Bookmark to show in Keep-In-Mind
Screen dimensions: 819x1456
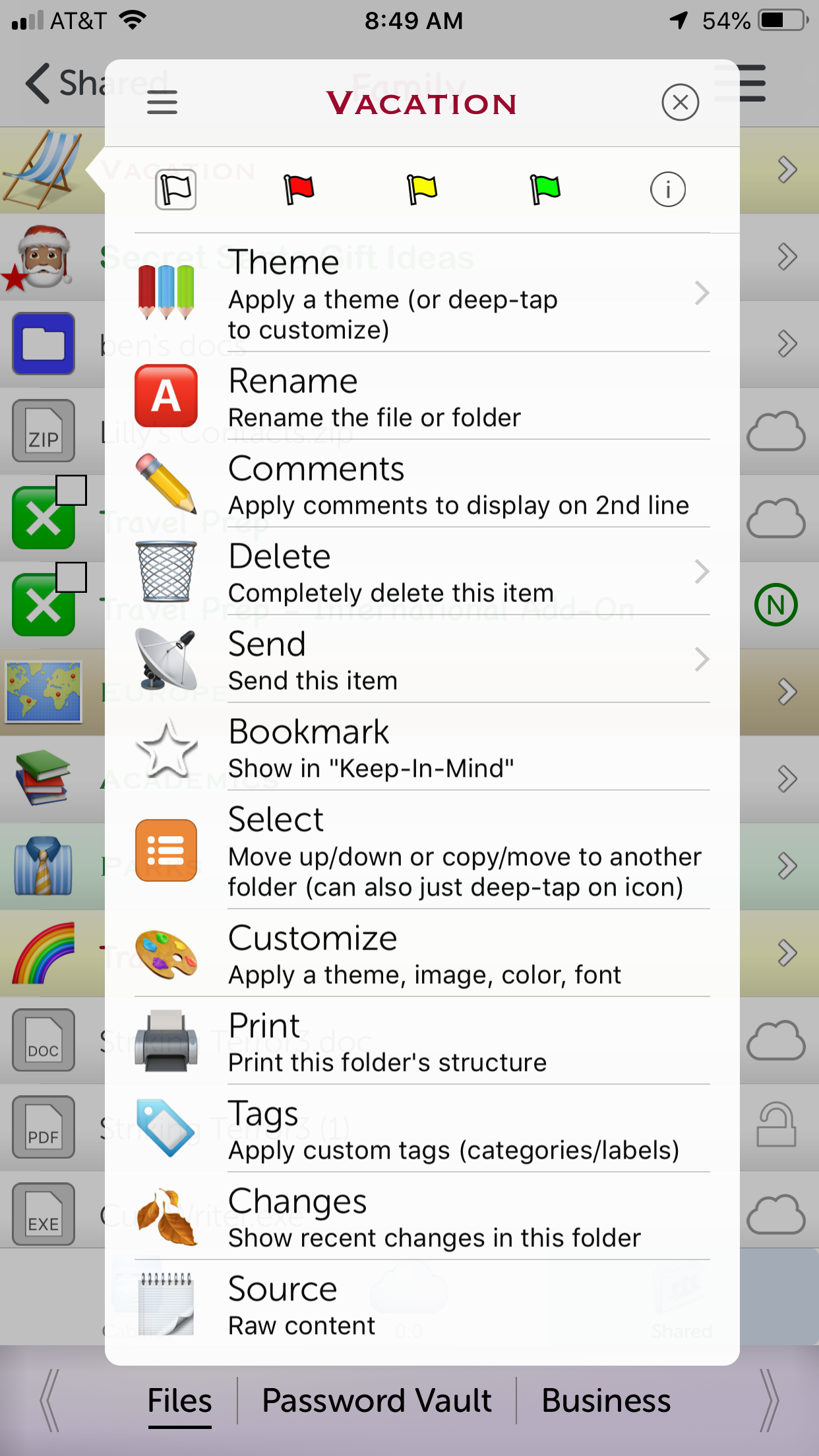[422, 748]
